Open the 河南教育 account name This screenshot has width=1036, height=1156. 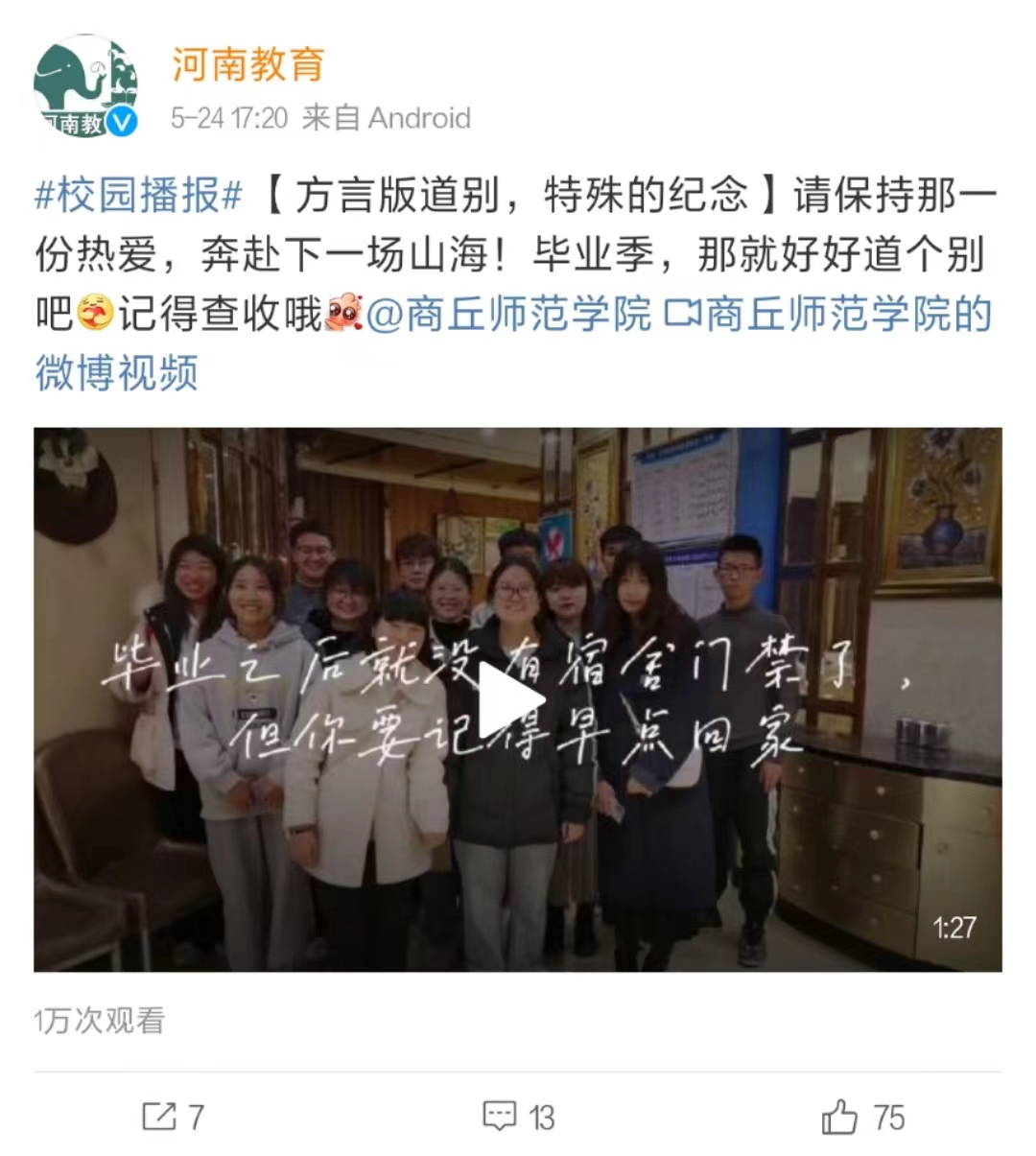pyautogui.click(x=248, y=65)
